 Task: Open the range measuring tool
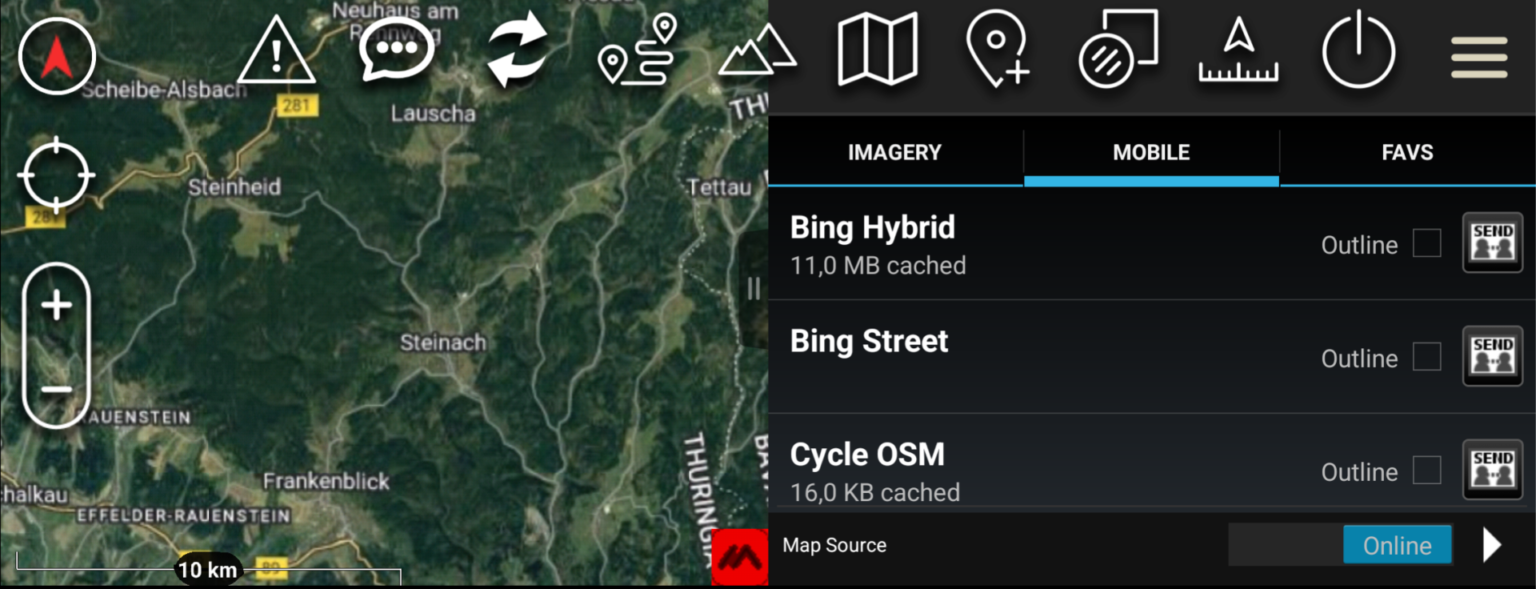[x=1239, y=50]
